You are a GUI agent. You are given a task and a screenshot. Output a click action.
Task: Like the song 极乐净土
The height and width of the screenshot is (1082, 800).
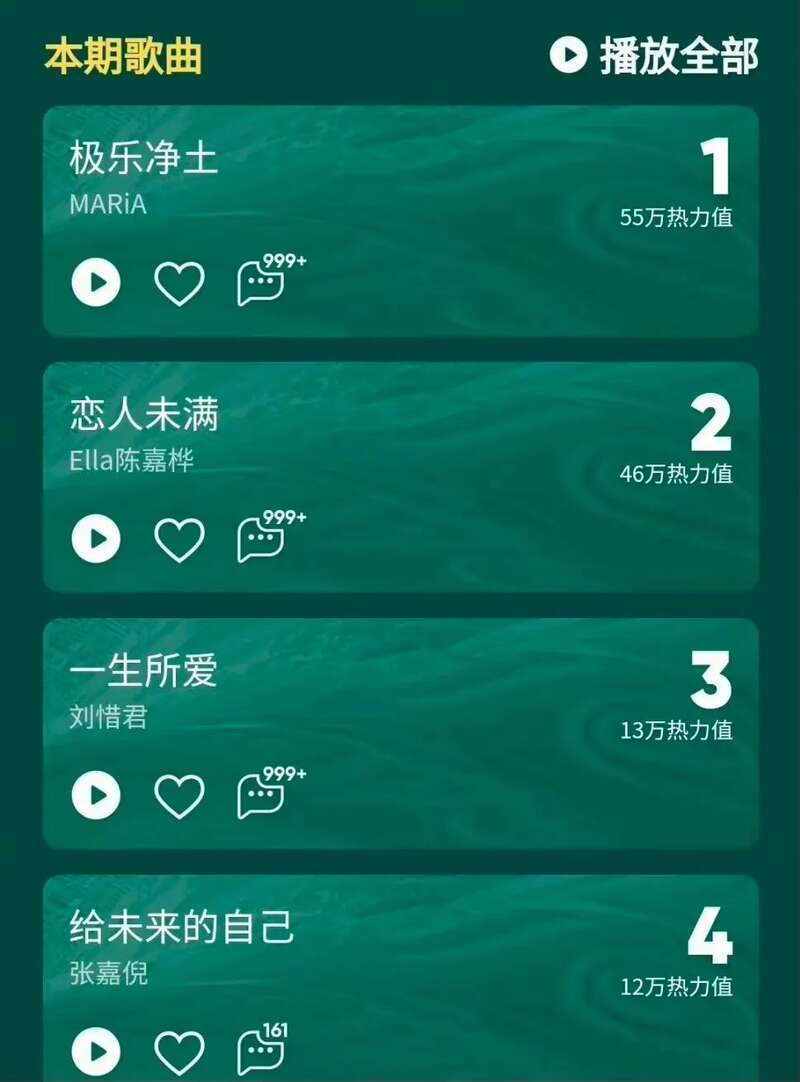tap(179, 284)
